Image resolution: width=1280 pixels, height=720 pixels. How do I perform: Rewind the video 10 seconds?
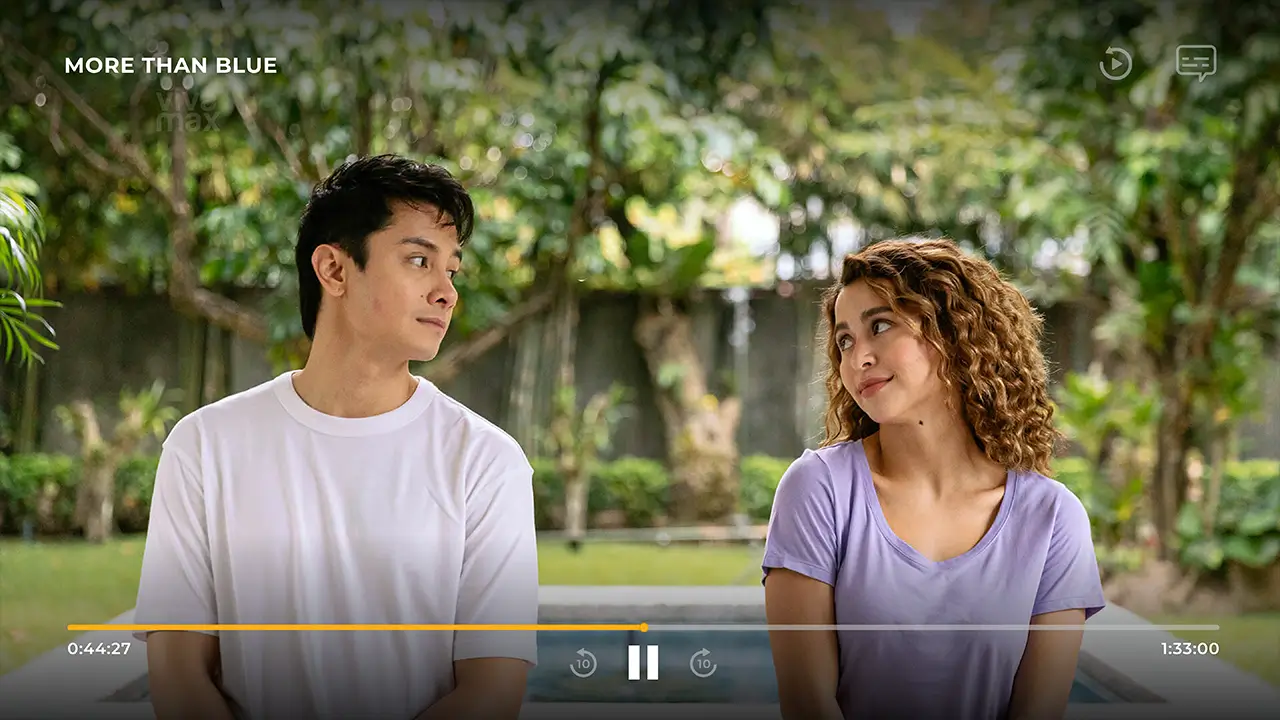[x=583, y=662]
